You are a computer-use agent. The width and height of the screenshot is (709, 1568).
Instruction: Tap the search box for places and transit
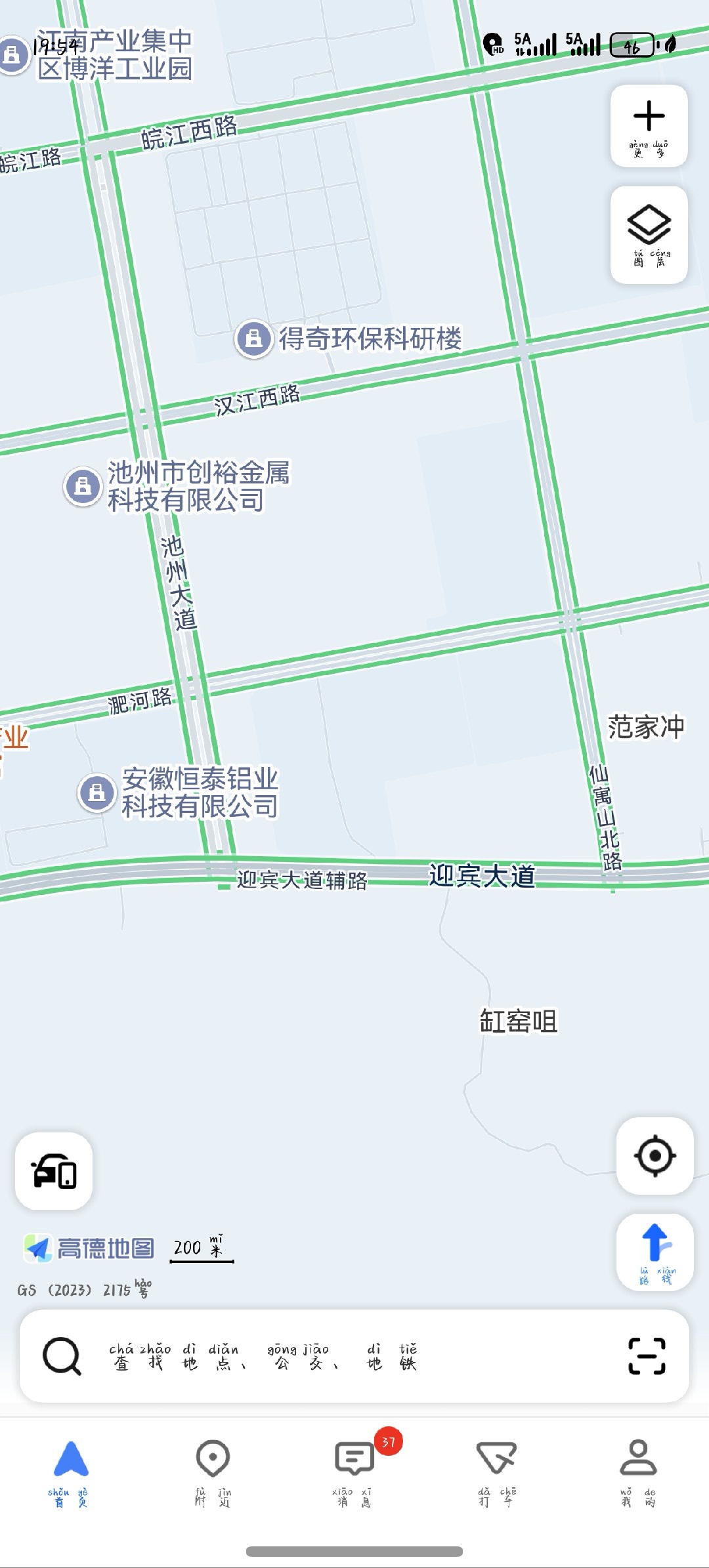(x=328, y=1357)
